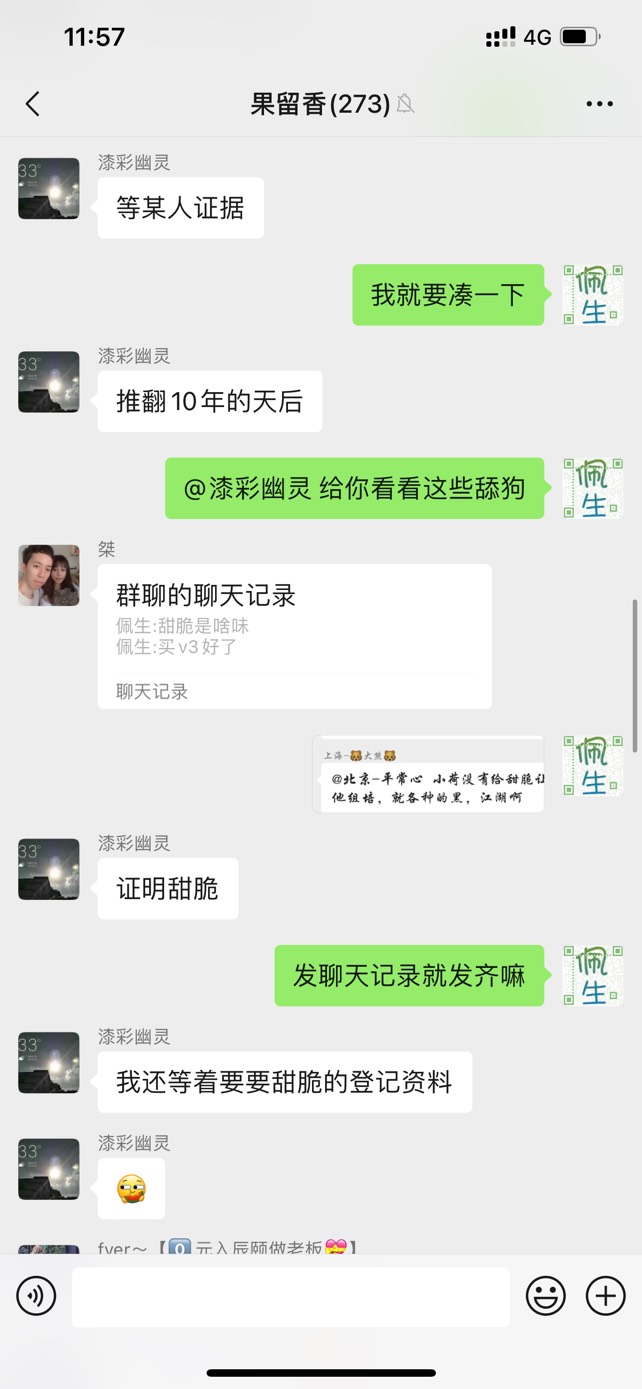Viewport: 642px width, 1389px height.
Task: Open 漆彩幽灵's avatar next to 等某人证据
Action: click(49, 188)
